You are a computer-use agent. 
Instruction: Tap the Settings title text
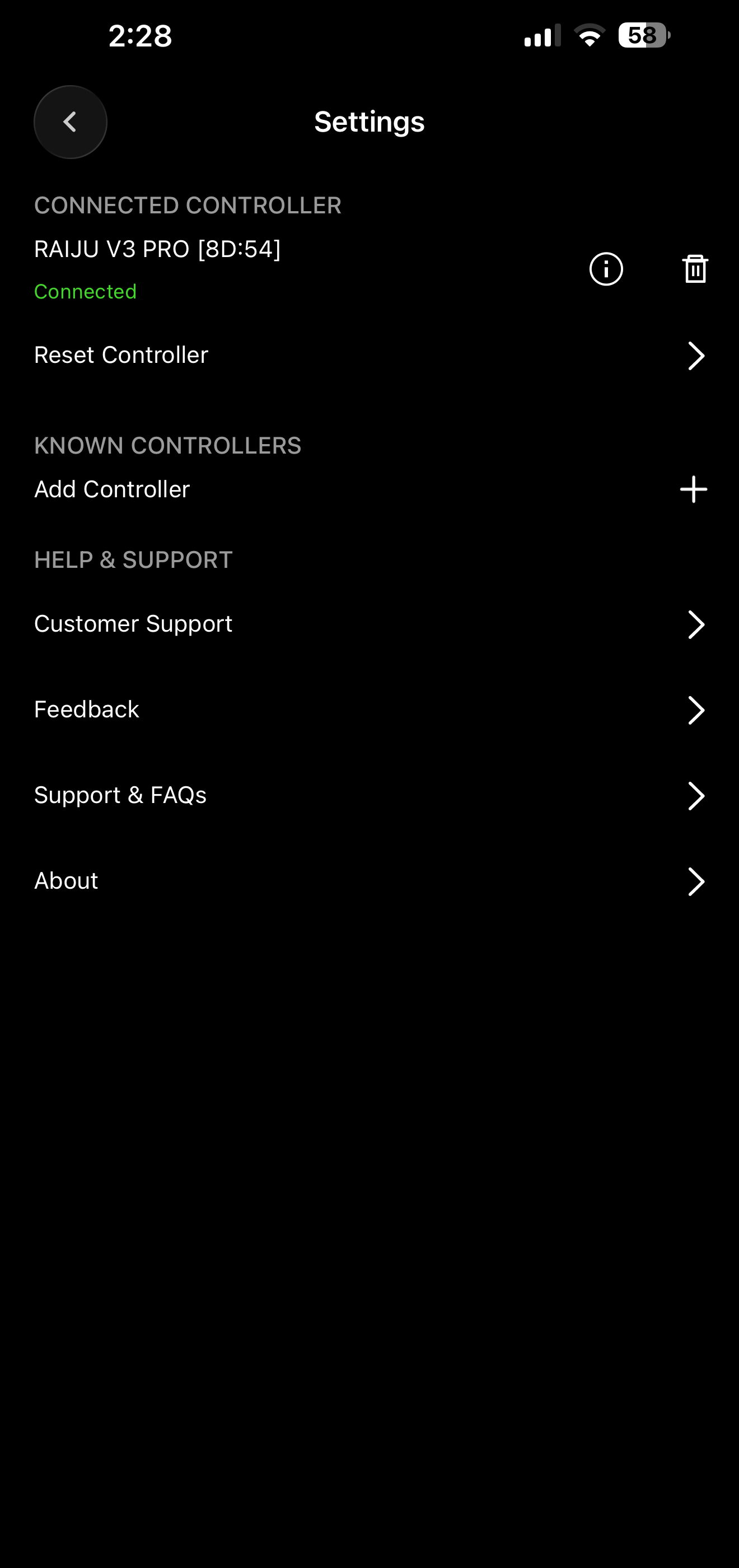pos(369,121)
